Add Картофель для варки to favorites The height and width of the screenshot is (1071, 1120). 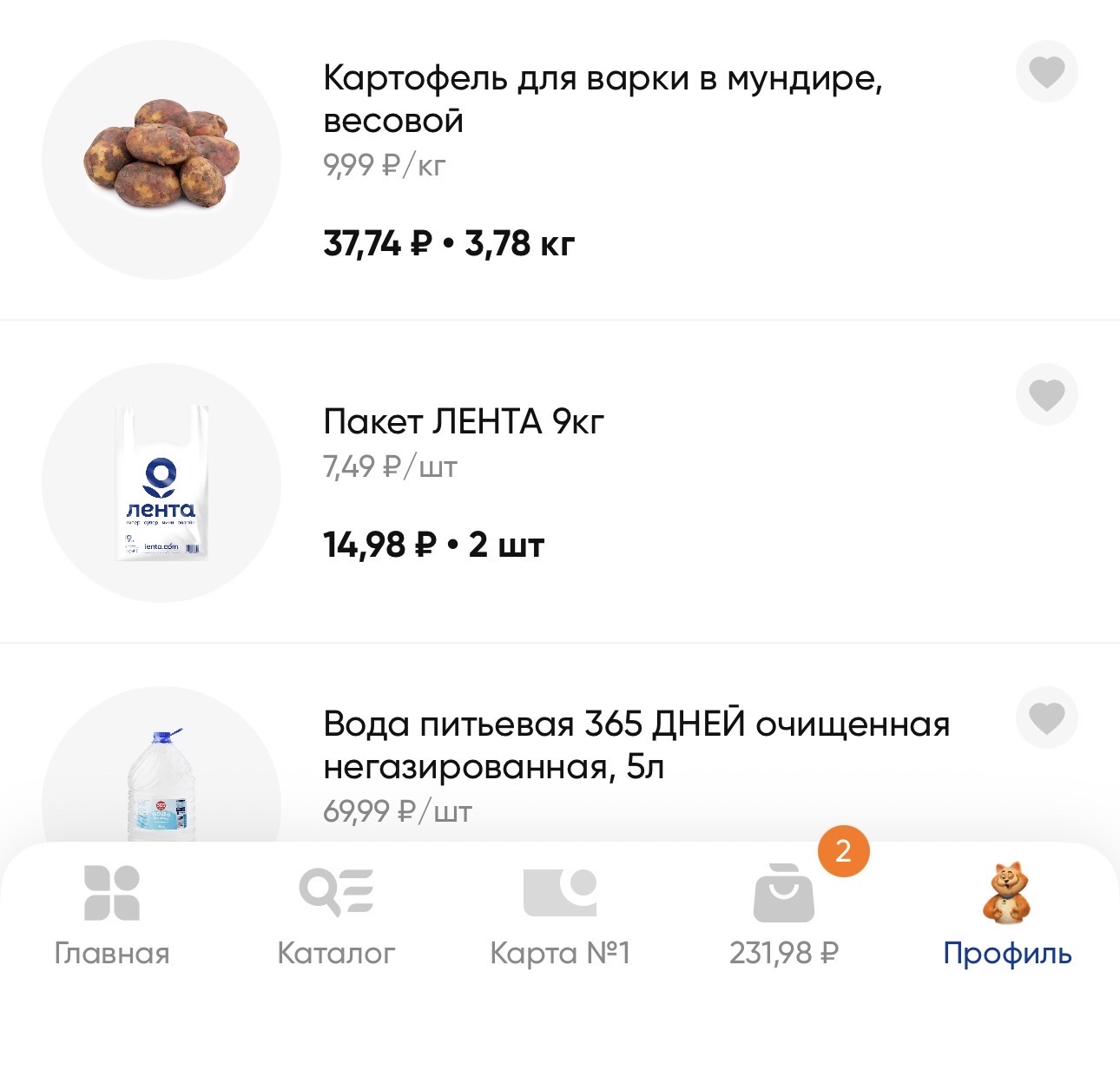[1046, 72]
